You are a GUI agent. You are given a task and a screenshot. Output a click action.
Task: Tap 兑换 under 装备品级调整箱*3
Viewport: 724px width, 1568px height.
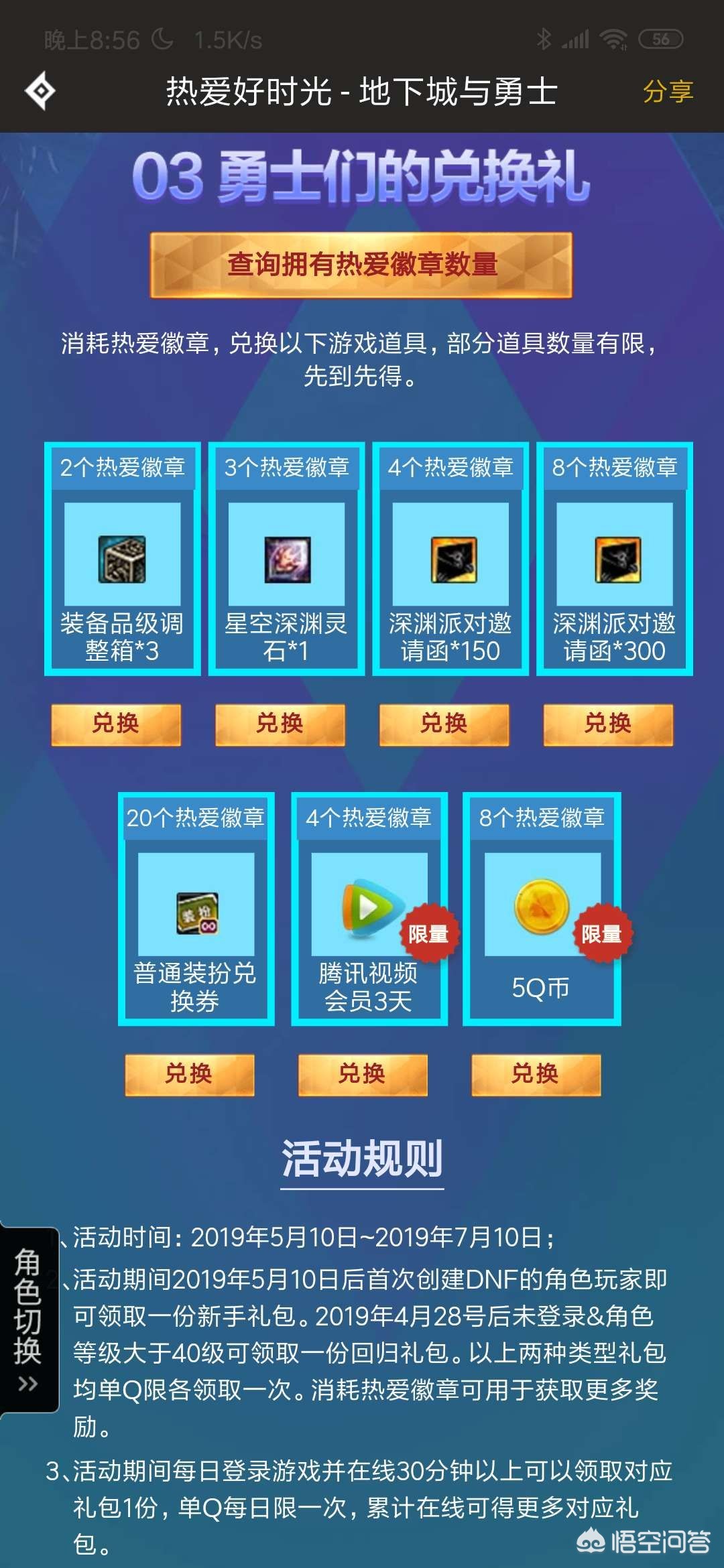[116, 724]
